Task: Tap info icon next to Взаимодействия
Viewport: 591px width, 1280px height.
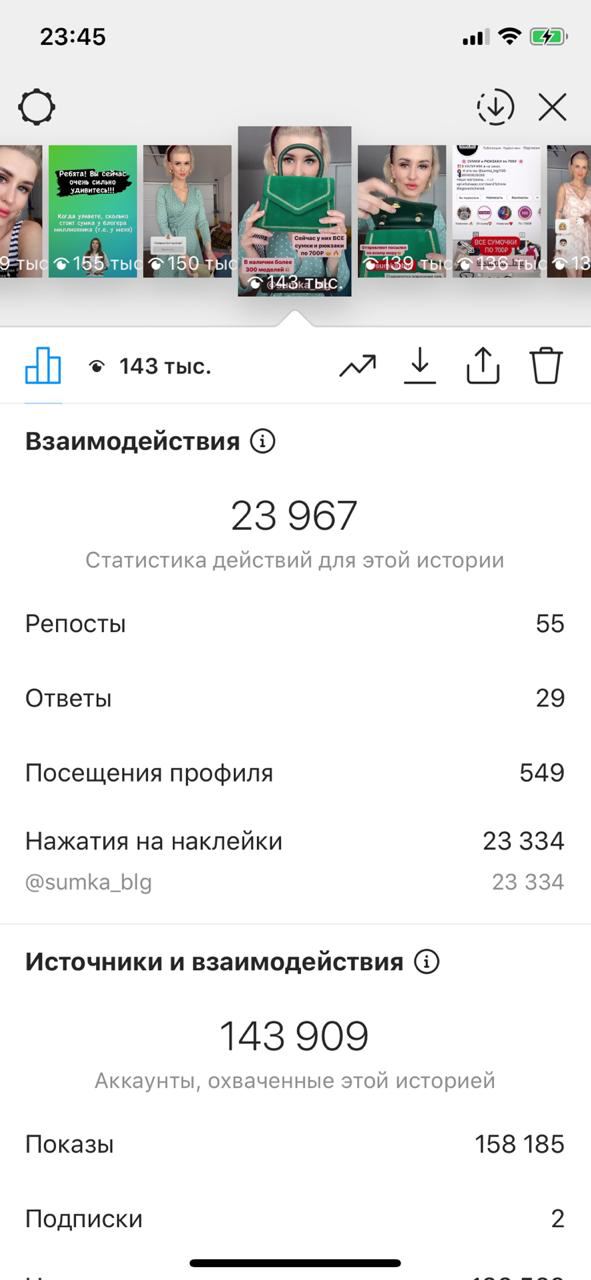Action: click(262, 441)
